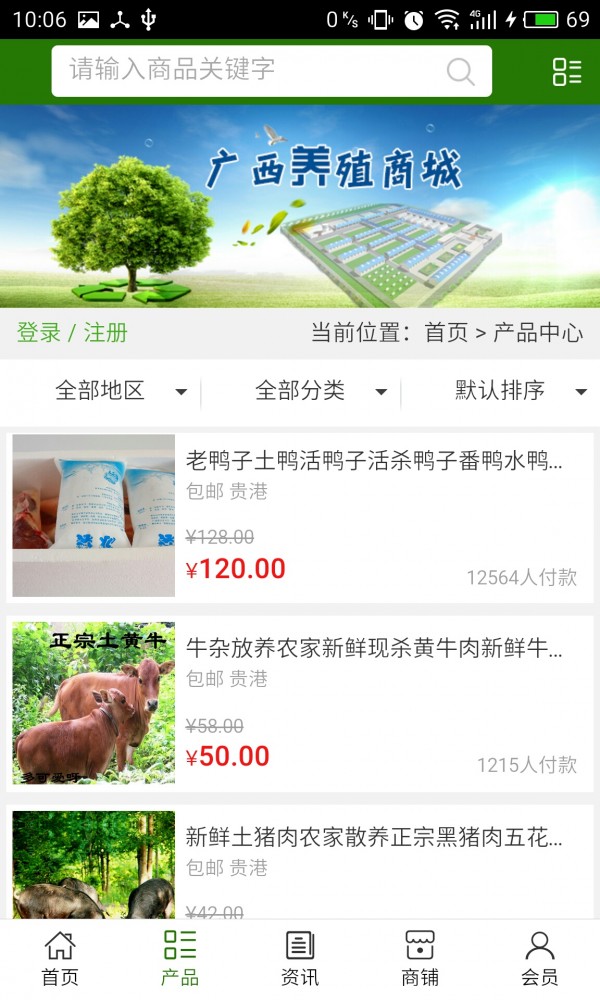Tap the 广西养殖商城 banner
This screenshot has width=600, height=1000.
coord(300,206)
